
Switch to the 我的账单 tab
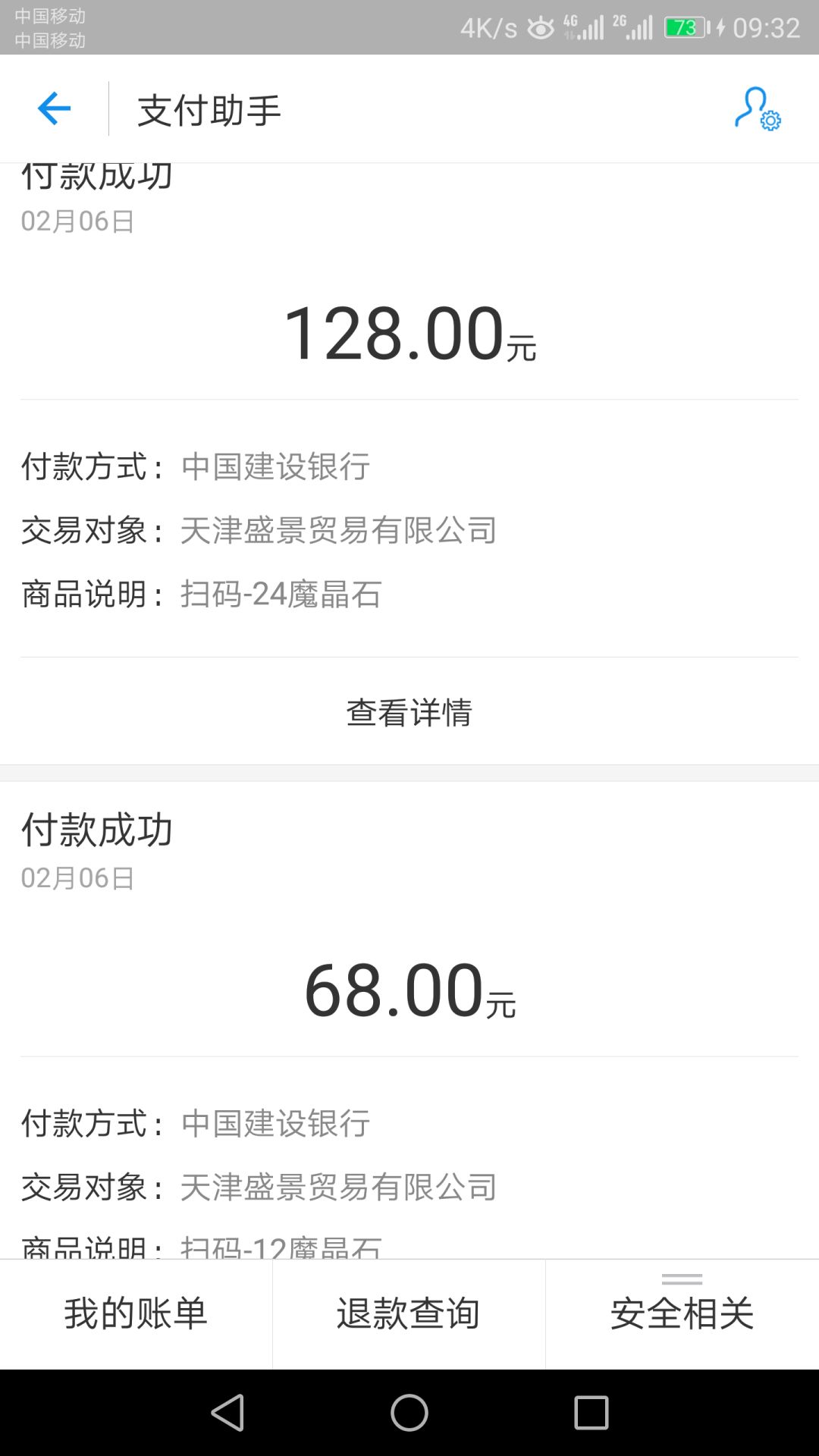coord(135,1313)
